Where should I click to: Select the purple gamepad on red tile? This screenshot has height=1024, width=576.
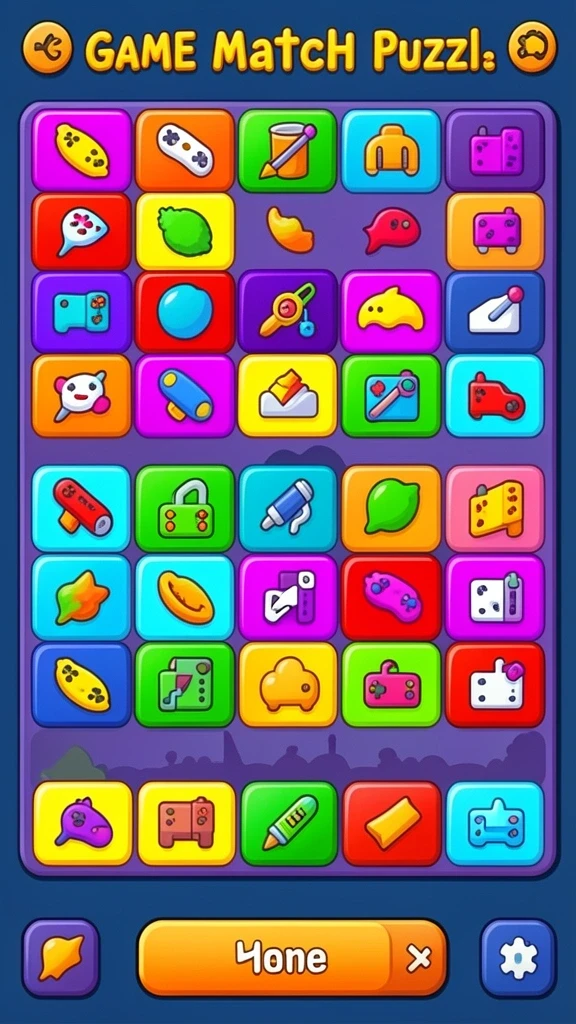point(391,597)
